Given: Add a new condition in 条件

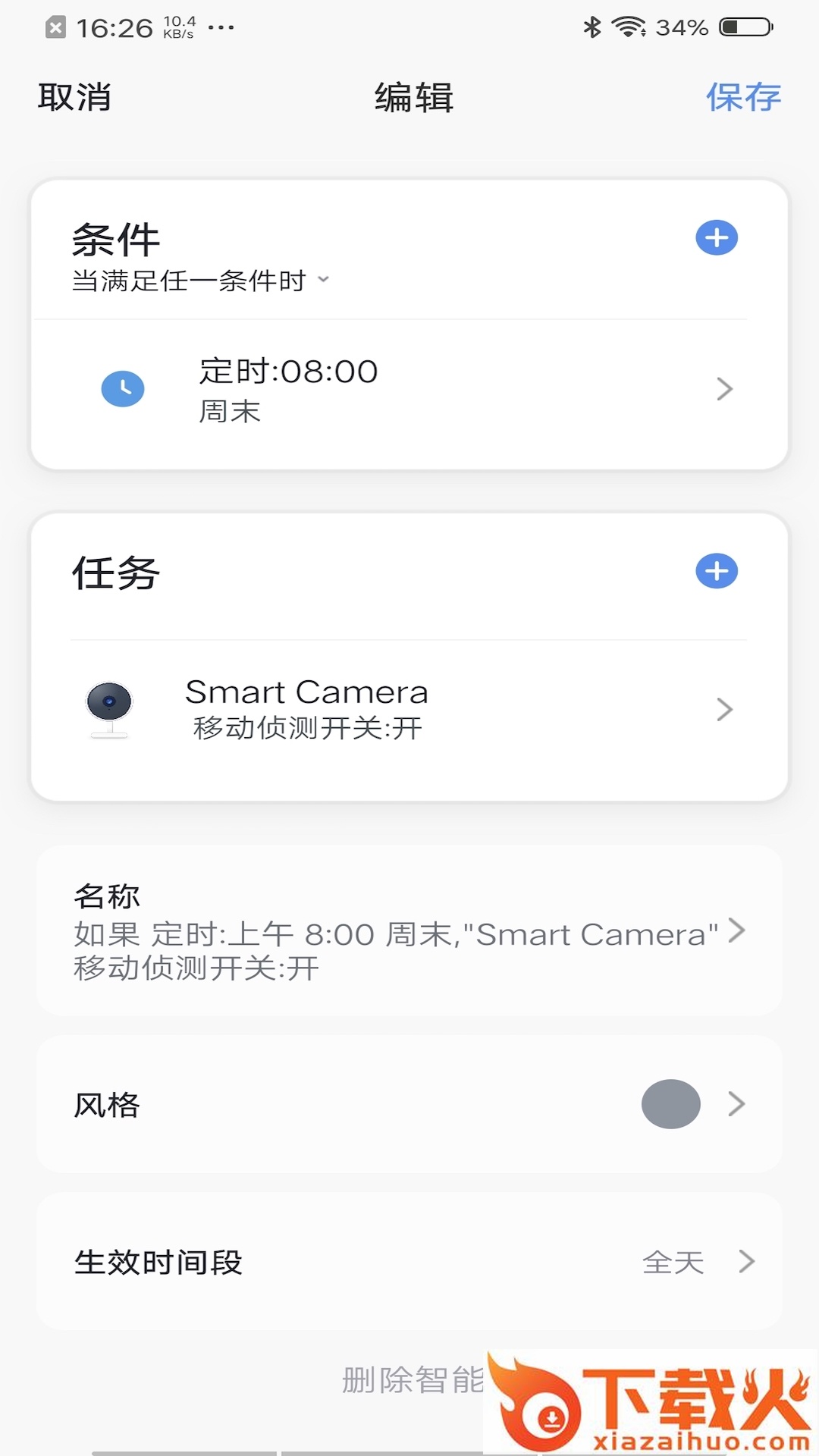Looking at the screenshot, I should [716, 238].
